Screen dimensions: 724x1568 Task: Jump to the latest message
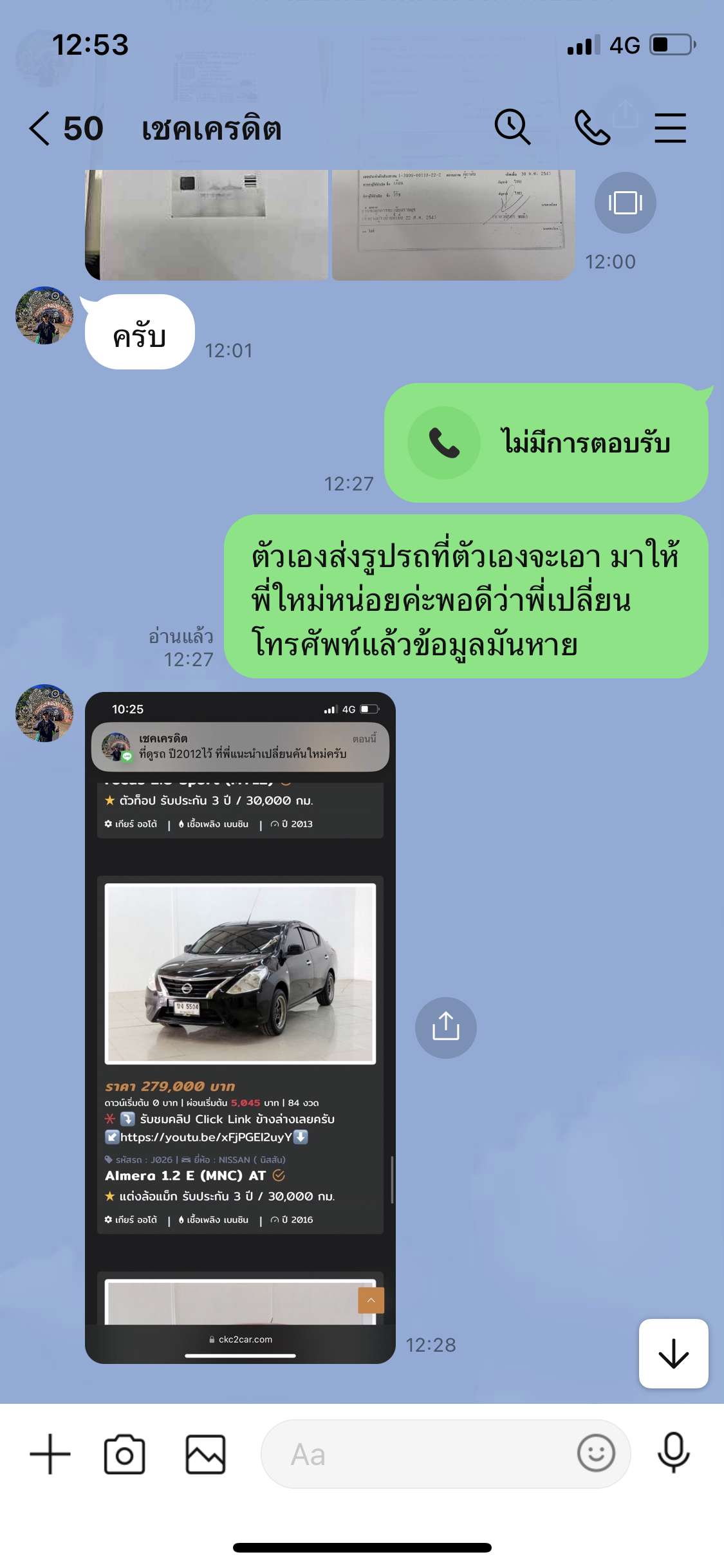click(x=673, y=1353)
